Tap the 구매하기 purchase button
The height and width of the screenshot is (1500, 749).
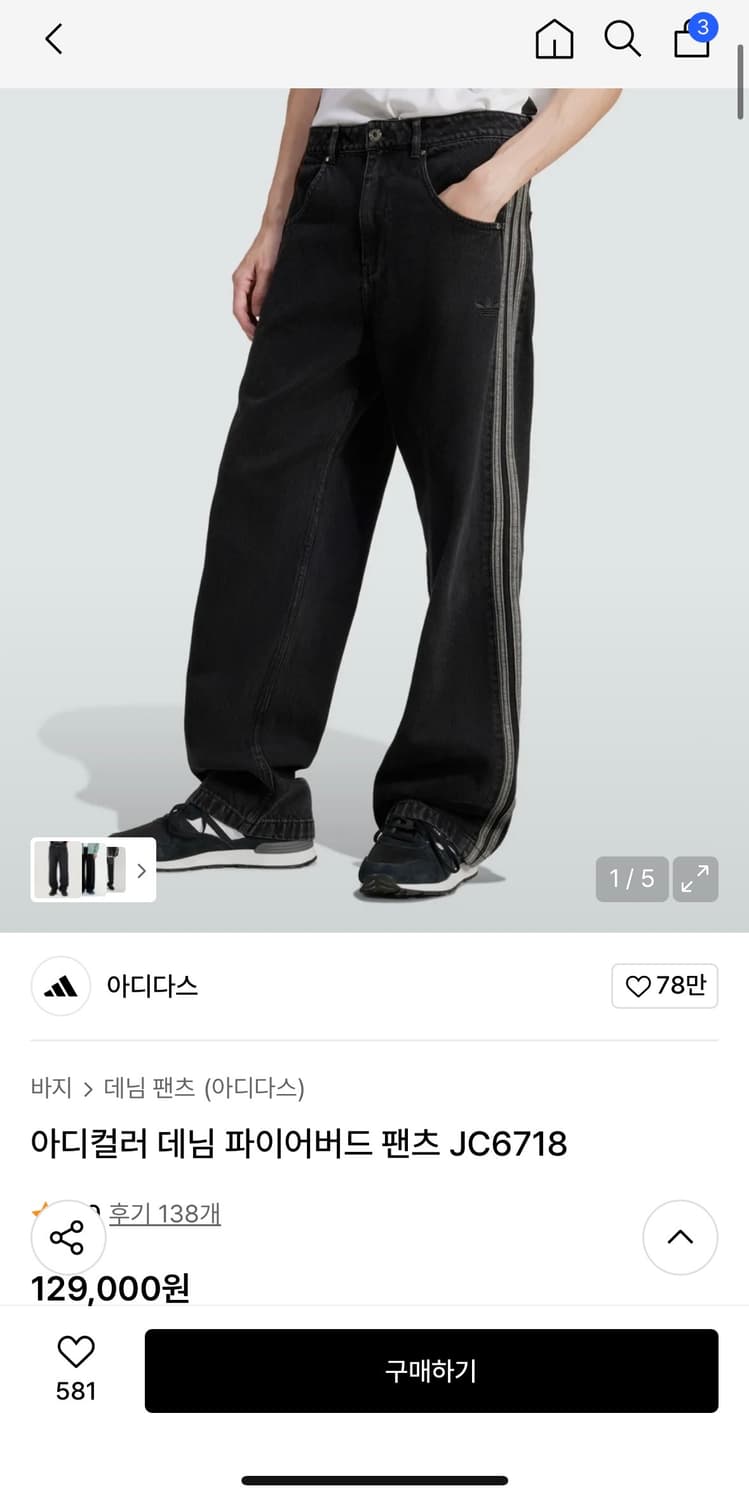432,1370
